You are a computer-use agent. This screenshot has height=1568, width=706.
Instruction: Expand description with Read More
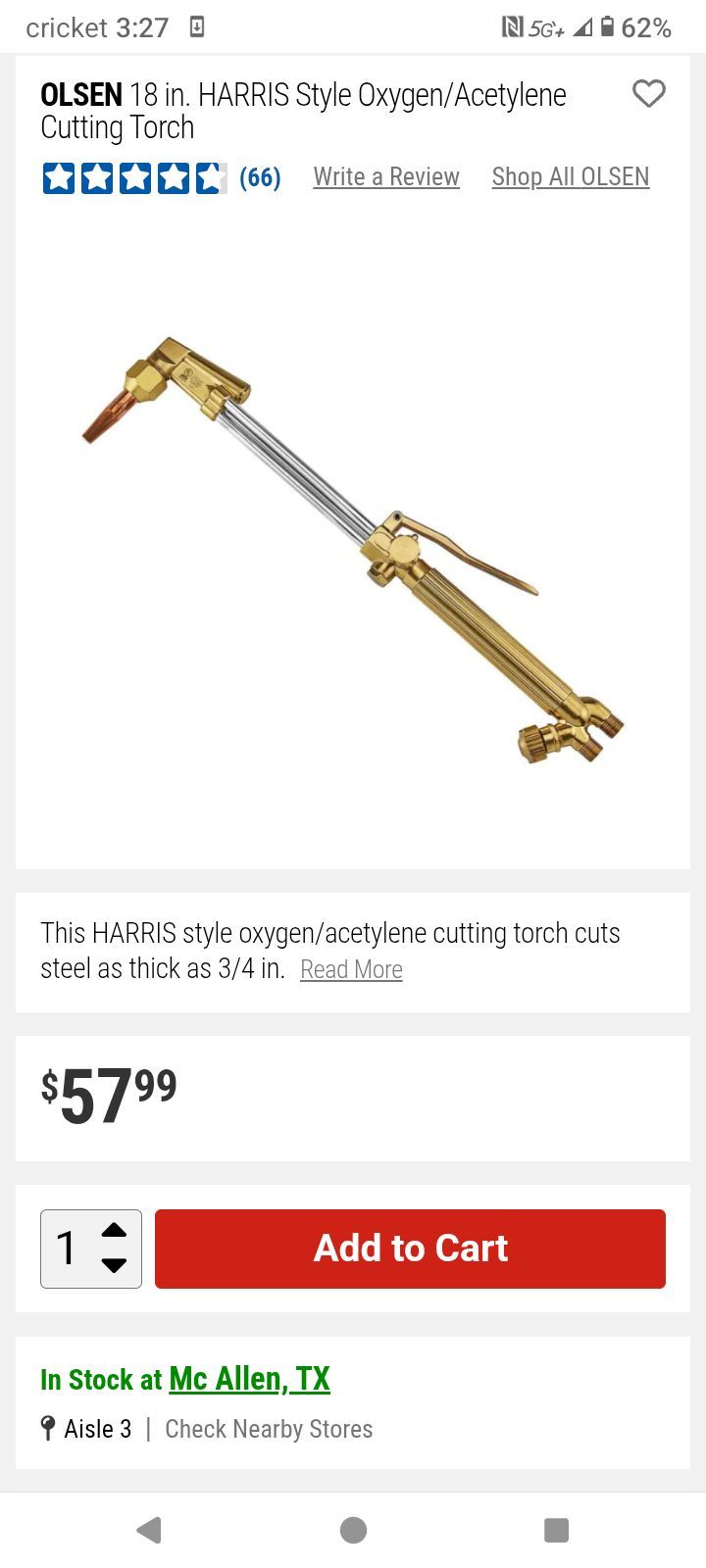[351, 969]
